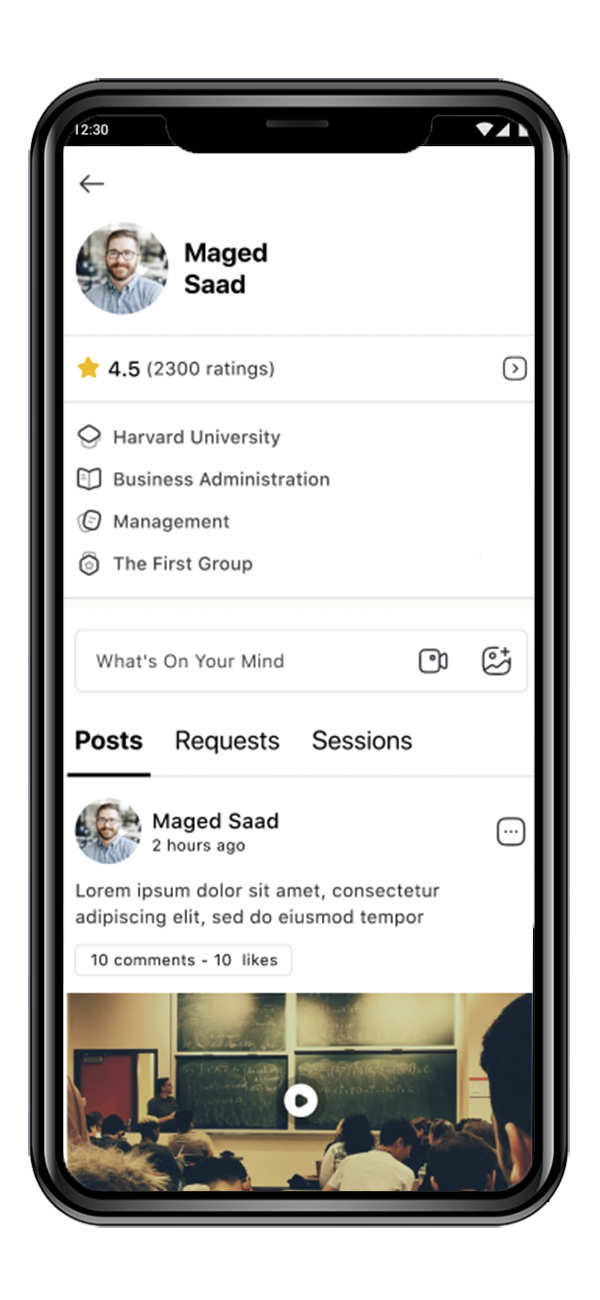Play the classroom video
This screenshot has height=1300, width=600.
[300, 1101]
